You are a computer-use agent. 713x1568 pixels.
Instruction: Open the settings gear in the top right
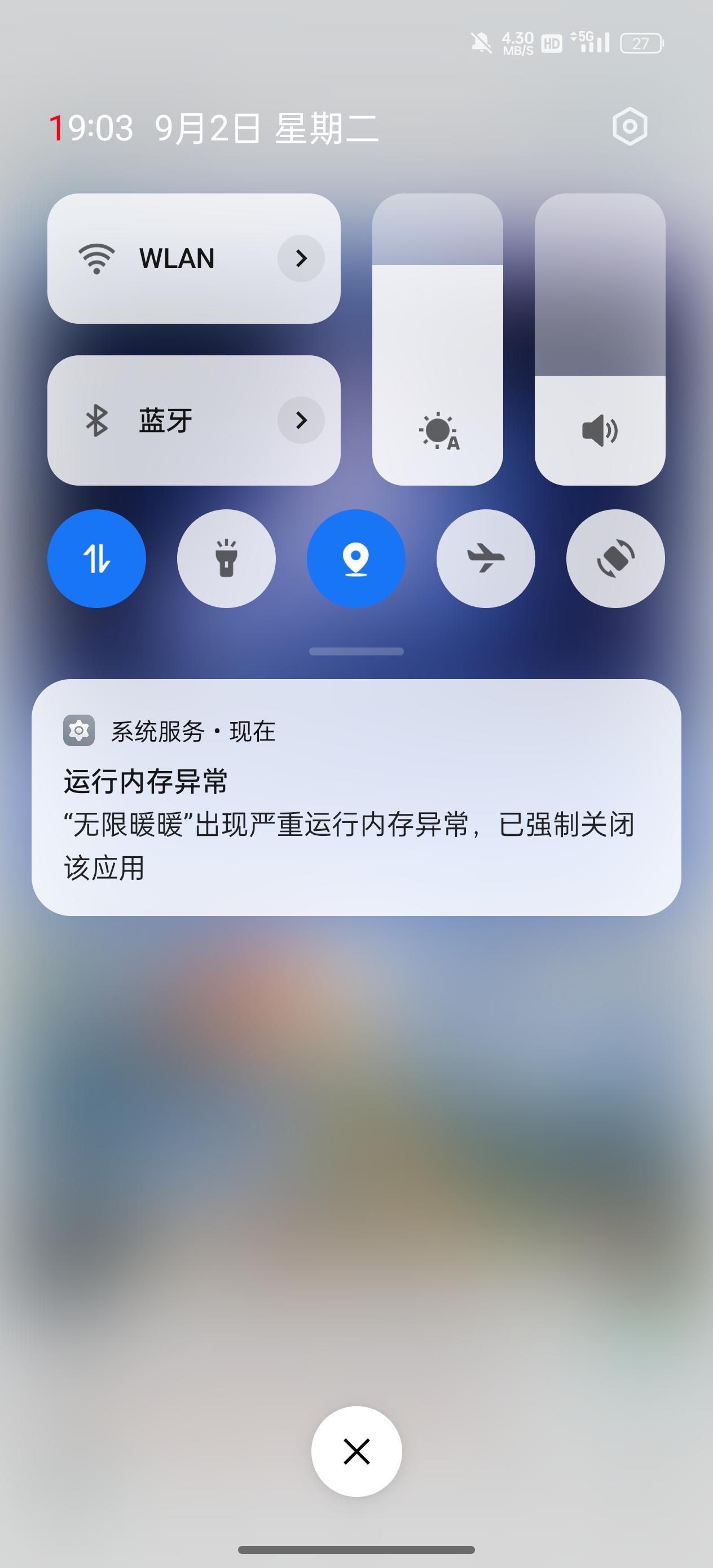(630, 126)
